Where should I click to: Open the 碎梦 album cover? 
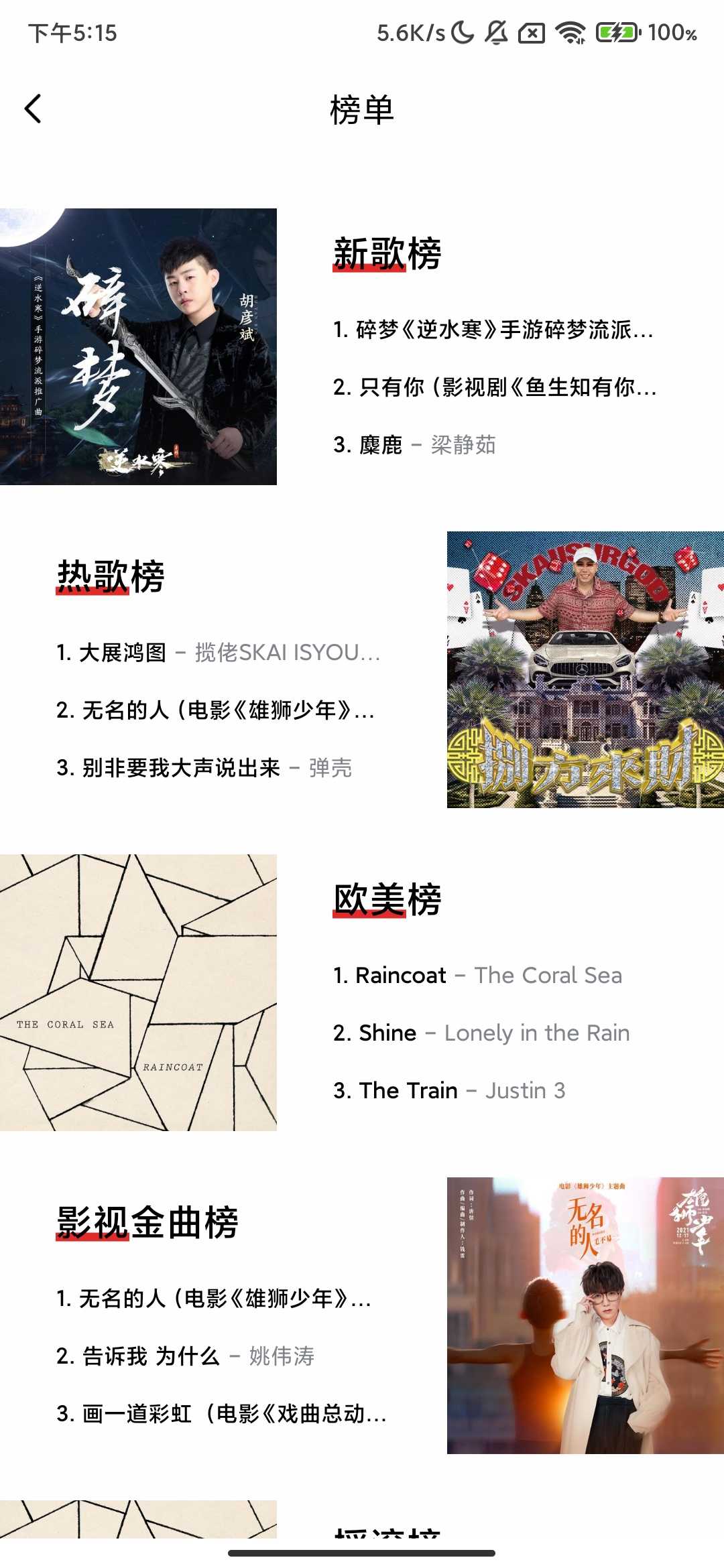138,346
